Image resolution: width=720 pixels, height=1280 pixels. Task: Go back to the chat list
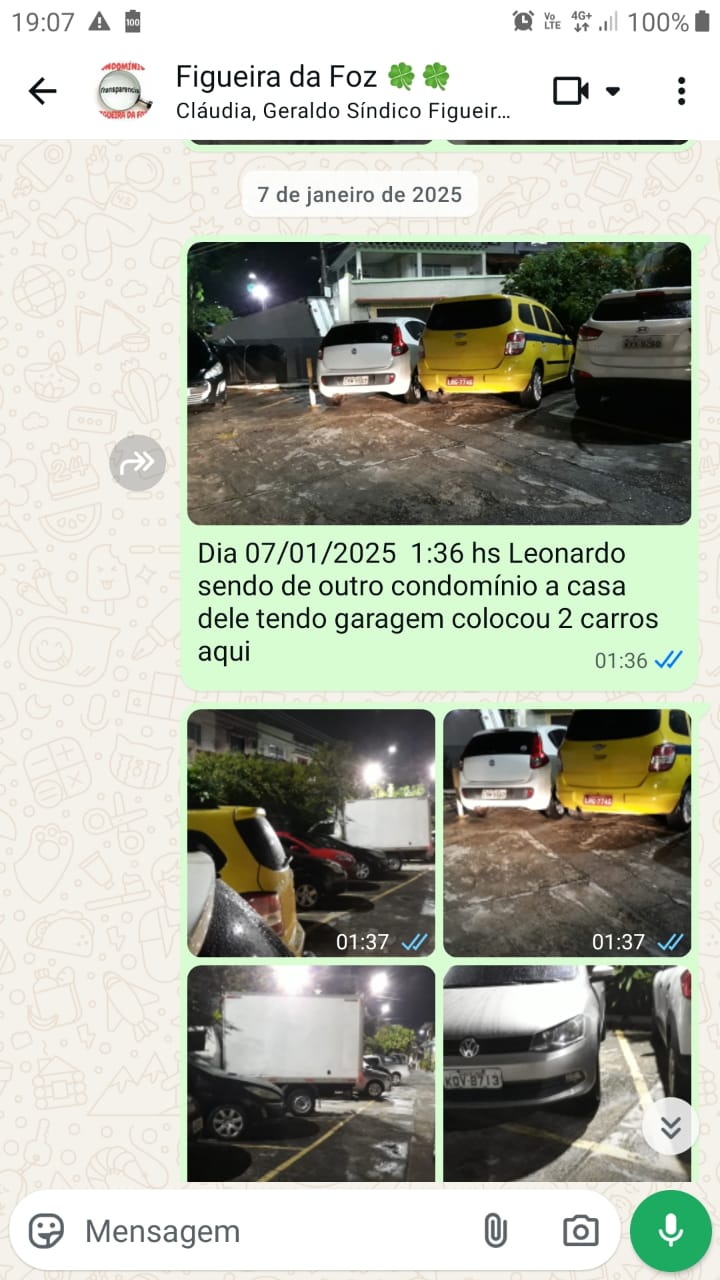42,91
